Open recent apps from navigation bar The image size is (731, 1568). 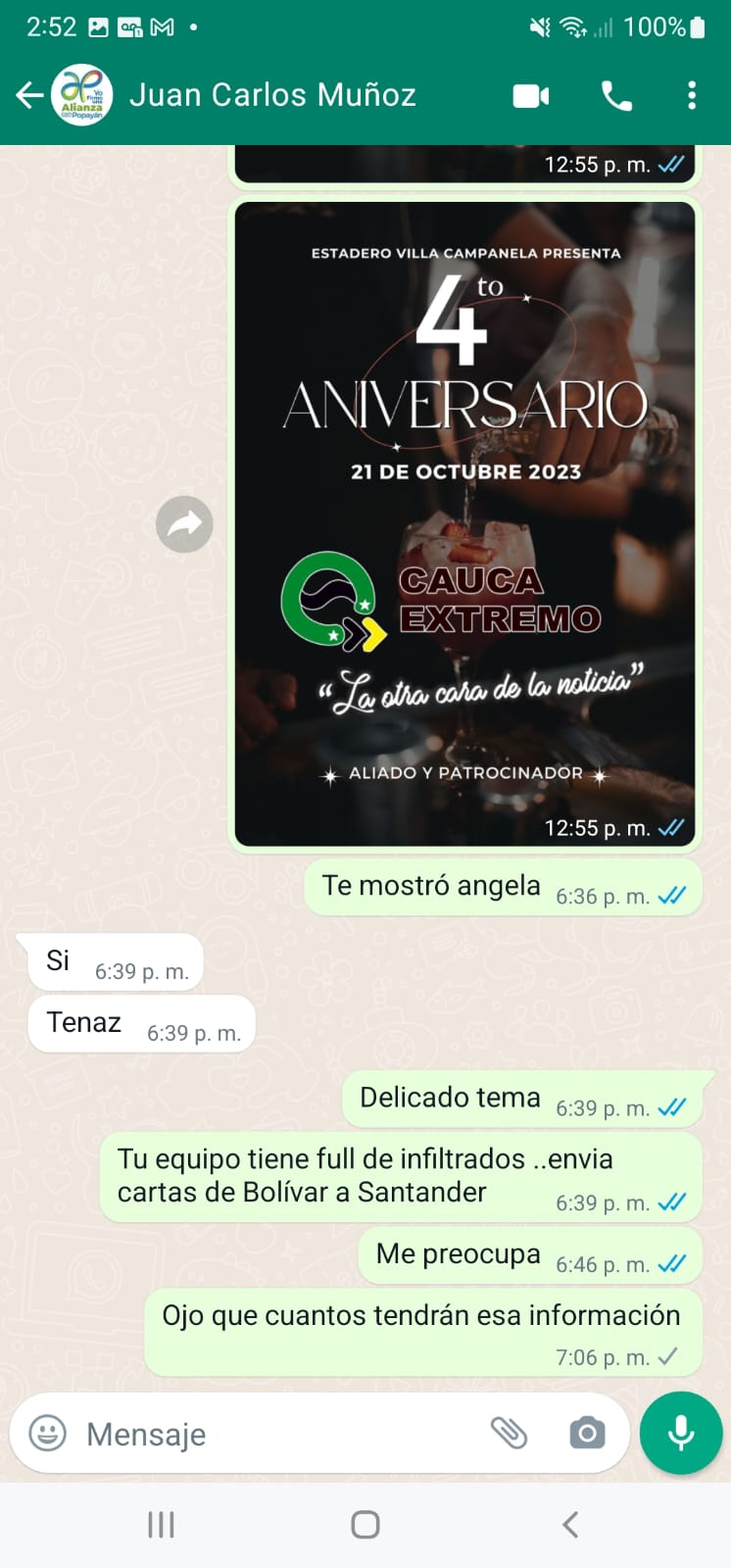pyautogui.click(x=161, y=1524)
